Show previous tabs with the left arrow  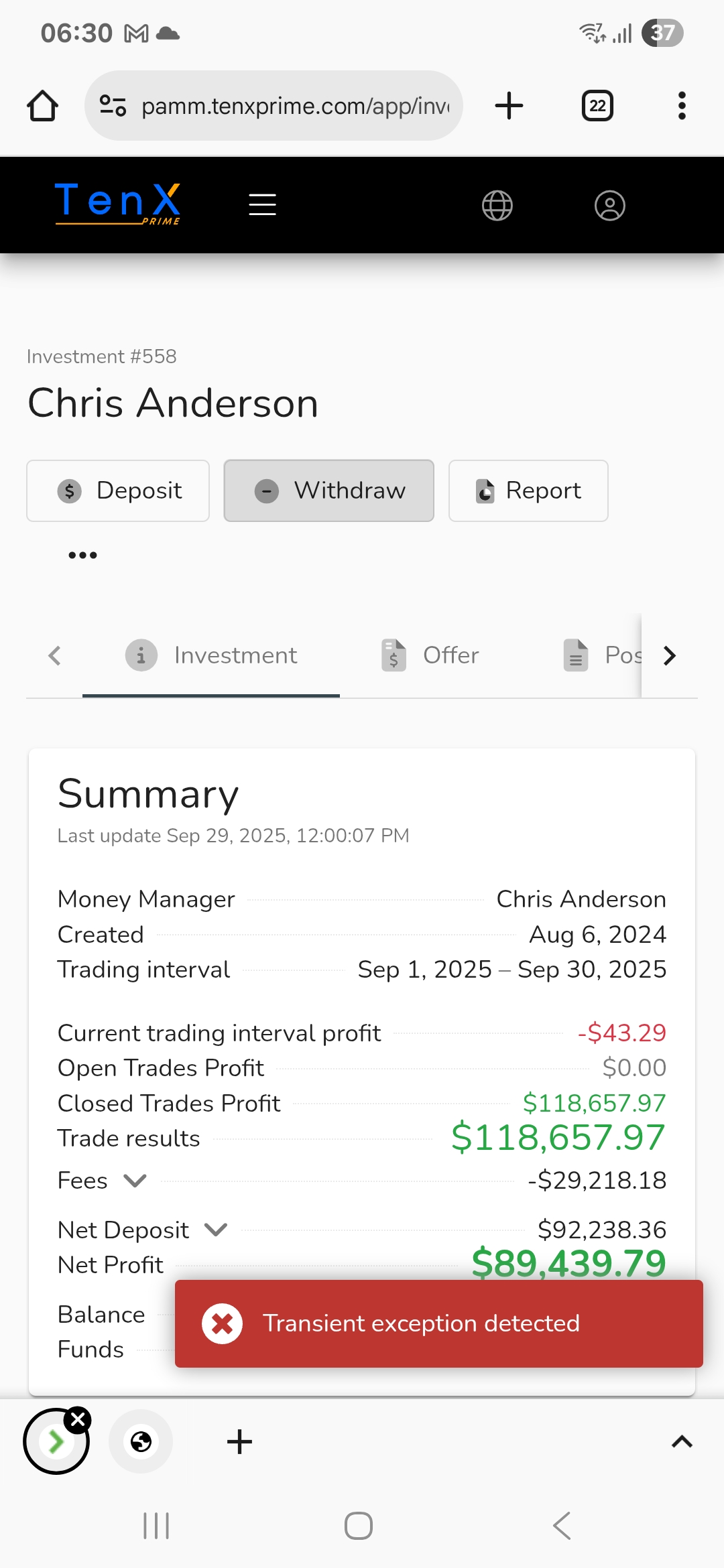[x=55, y=655]
